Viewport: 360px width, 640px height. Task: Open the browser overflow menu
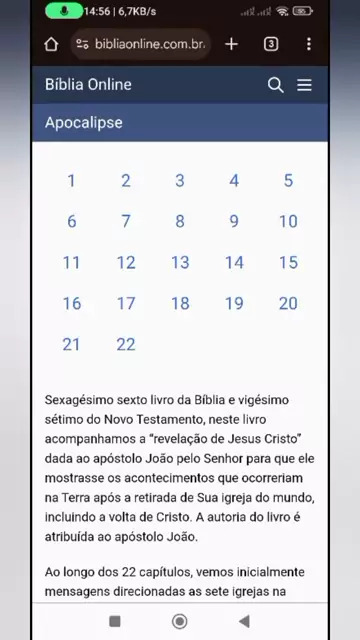(x=309, y=44)
